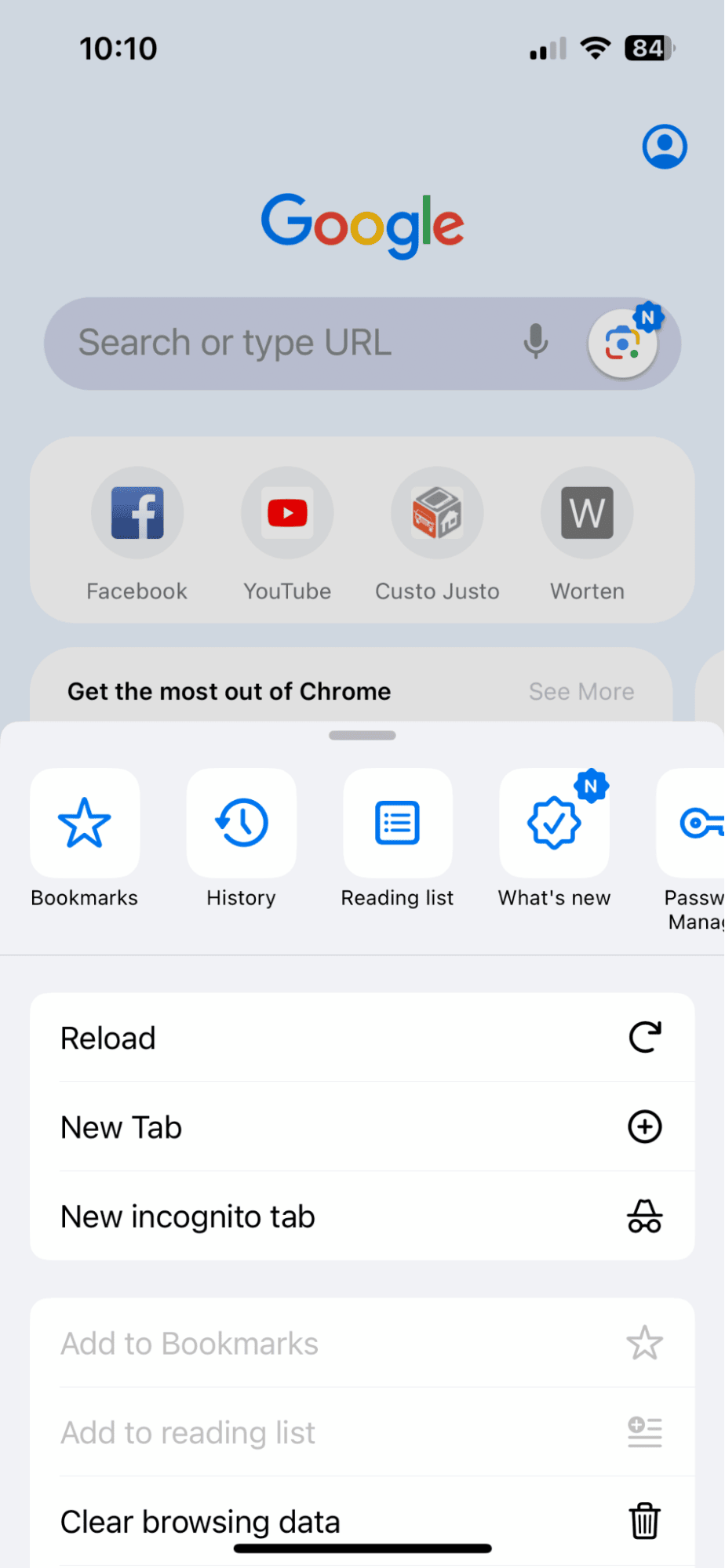Open Google Lens from the search bar

tap(624, 344)
